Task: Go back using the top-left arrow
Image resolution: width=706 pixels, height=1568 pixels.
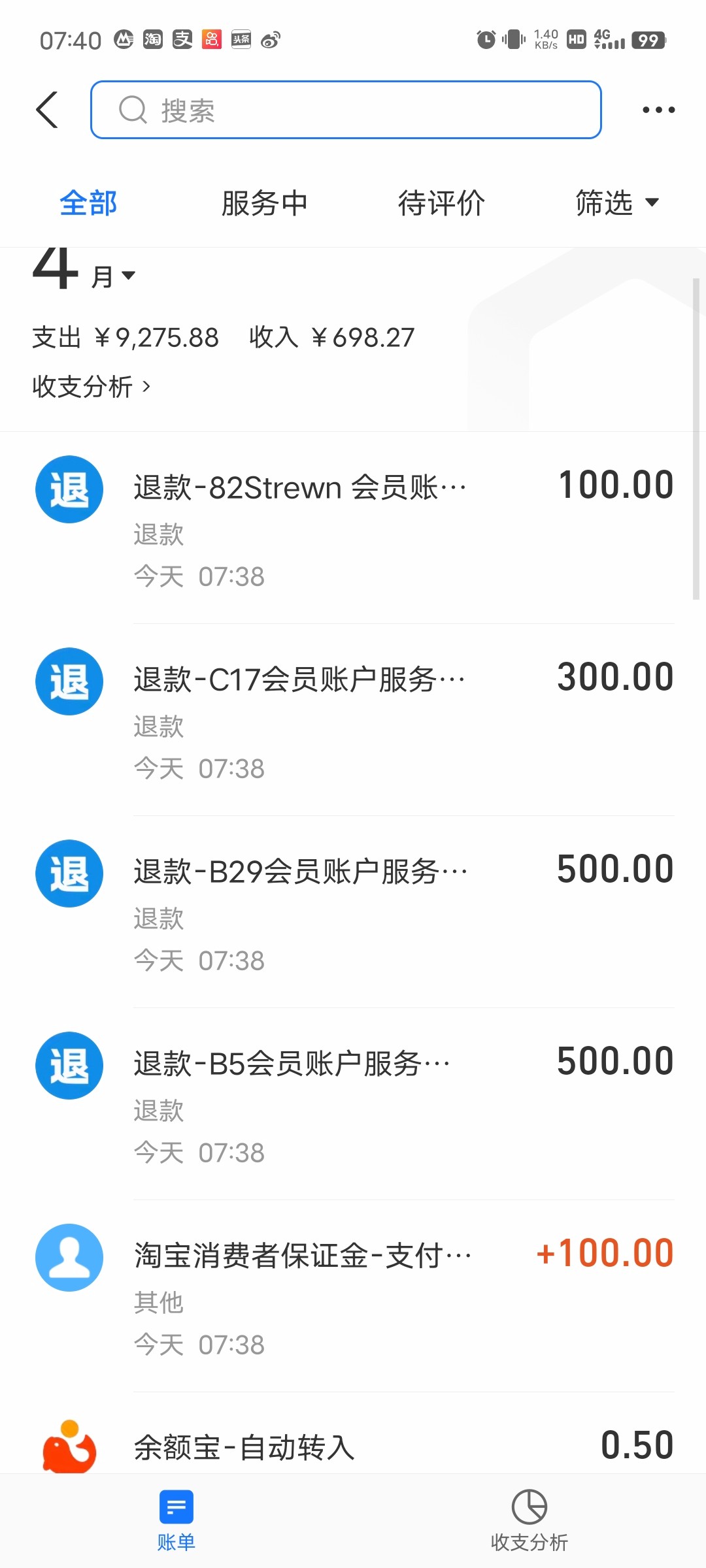Action: coord(47,110)
